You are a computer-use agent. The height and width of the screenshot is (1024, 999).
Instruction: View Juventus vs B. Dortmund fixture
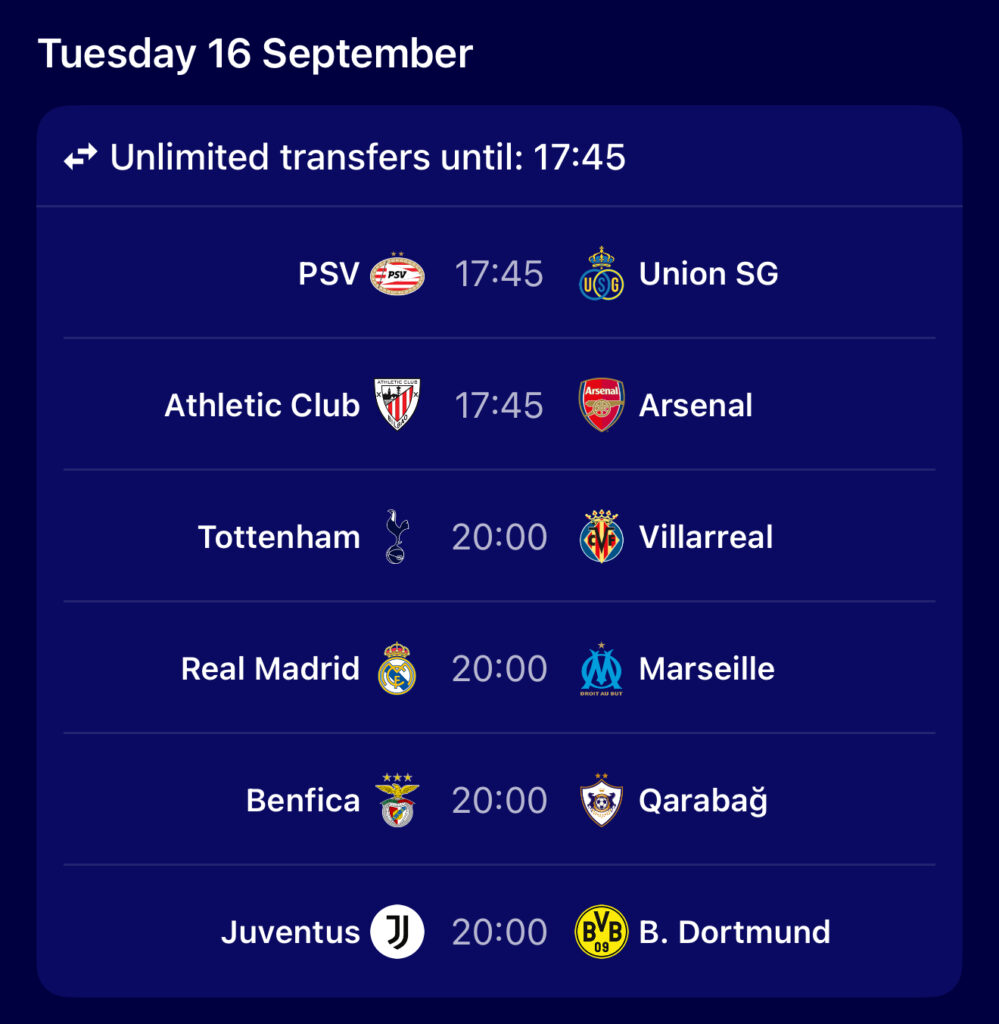click(499, 932)
